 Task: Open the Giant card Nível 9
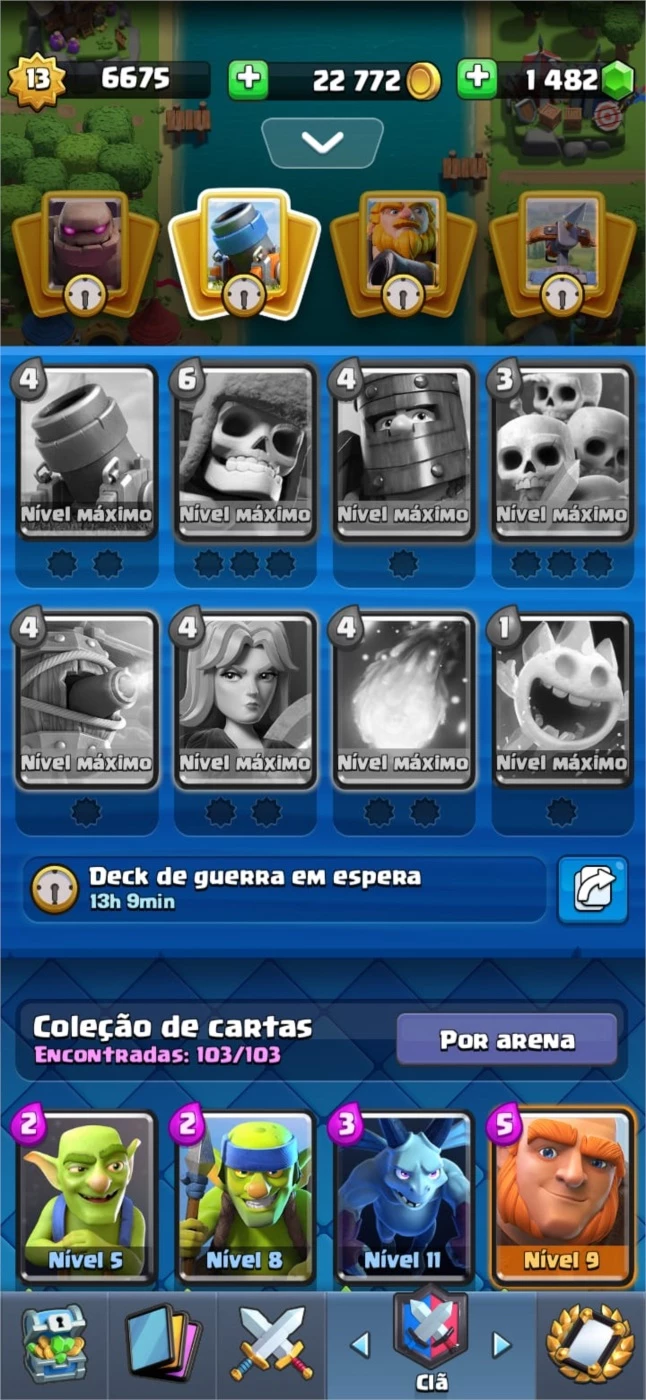562,1197
